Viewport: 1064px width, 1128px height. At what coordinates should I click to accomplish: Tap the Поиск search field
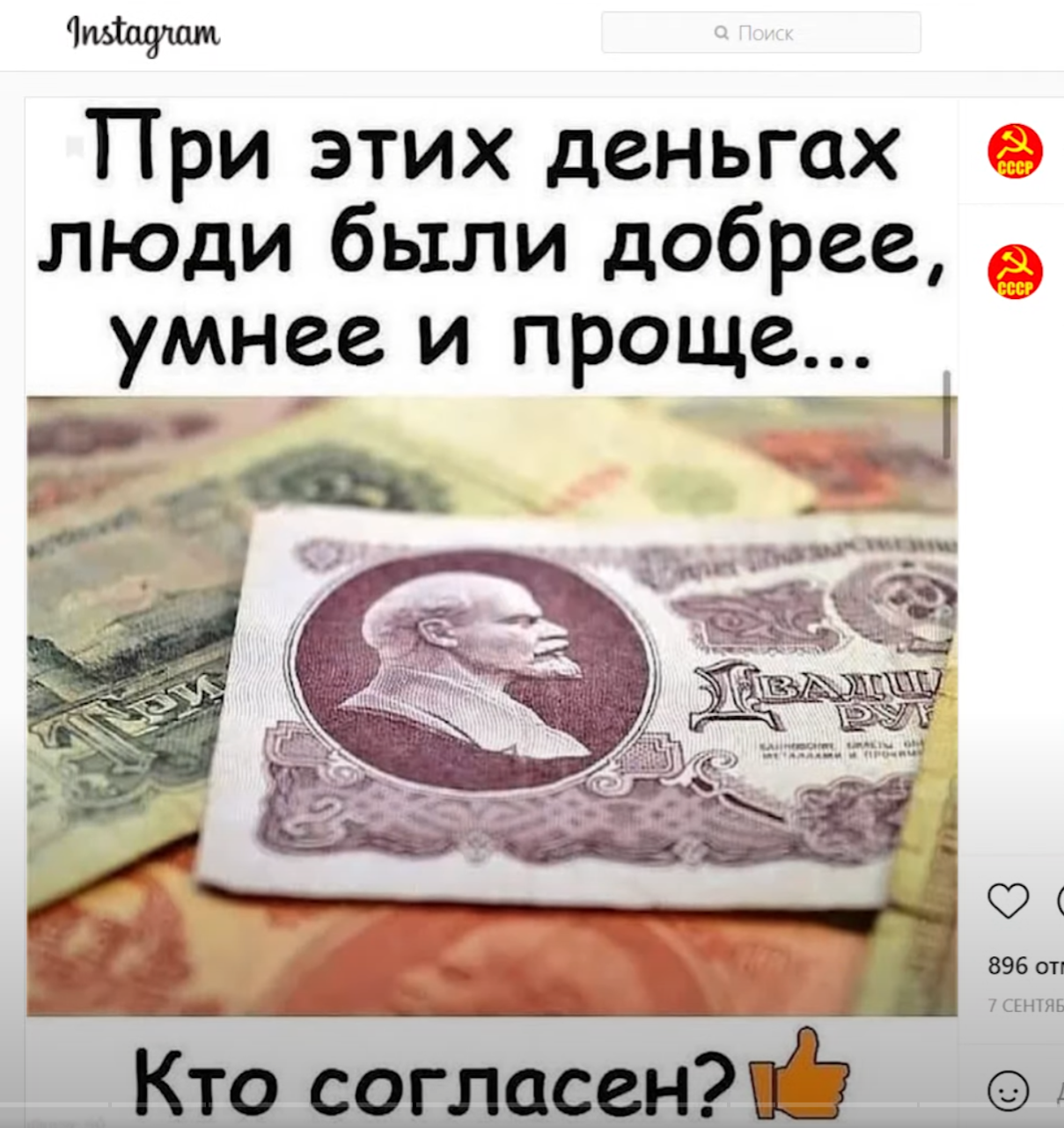760,33
